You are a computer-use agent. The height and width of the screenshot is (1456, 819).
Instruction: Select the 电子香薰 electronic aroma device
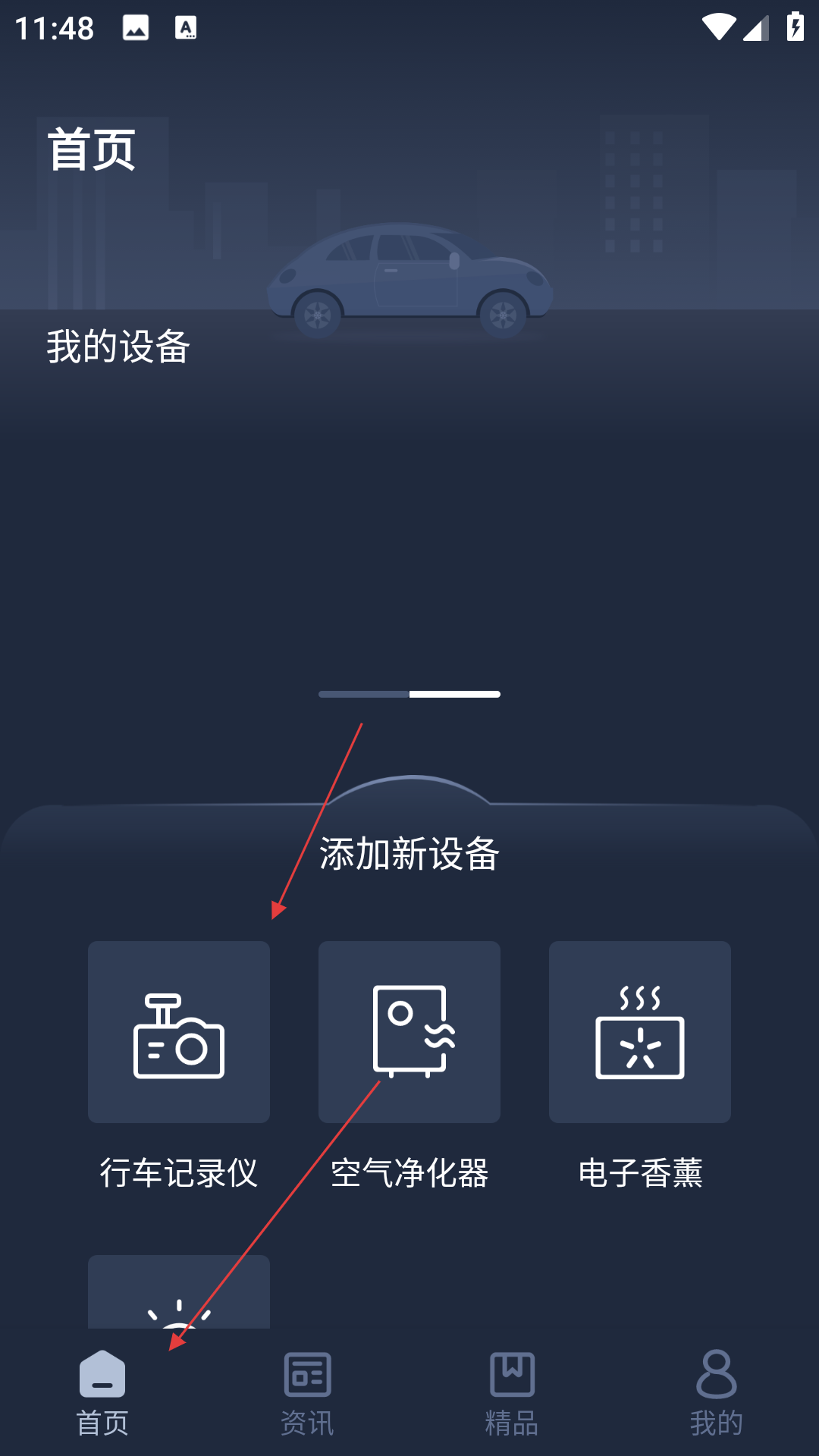click(640, 1032)
